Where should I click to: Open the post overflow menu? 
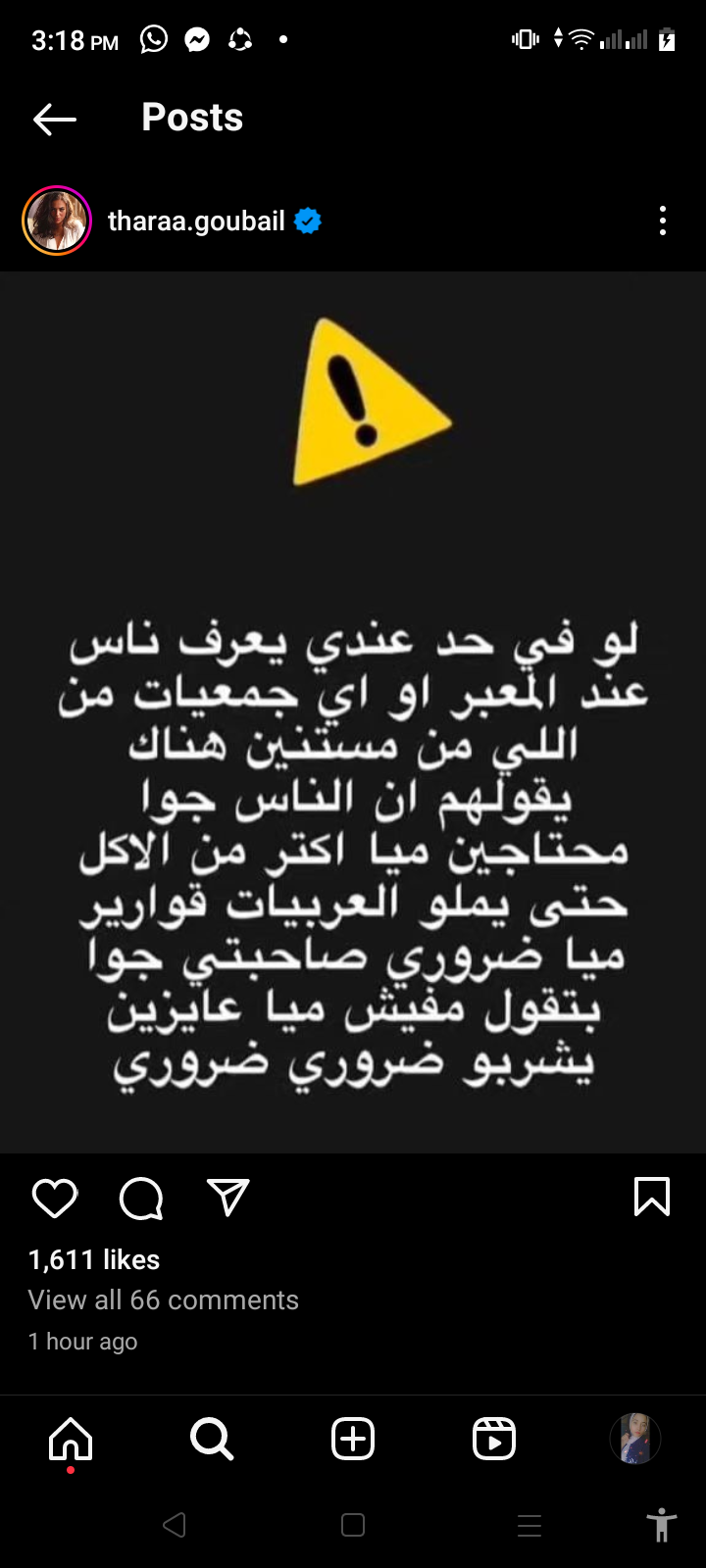[x=663, y=220]
